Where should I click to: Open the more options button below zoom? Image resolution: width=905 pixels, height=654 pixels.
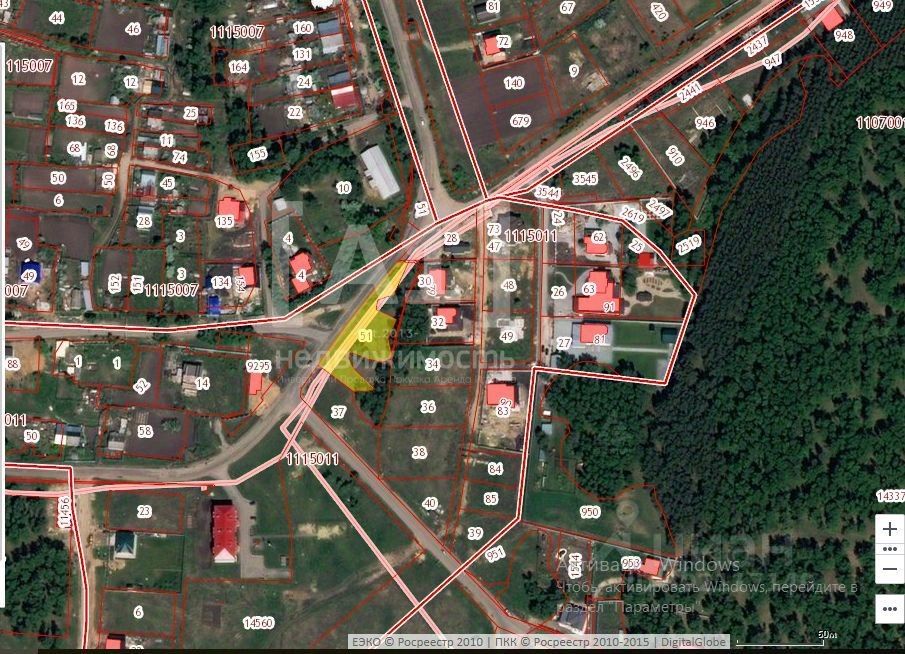[889, 608]
